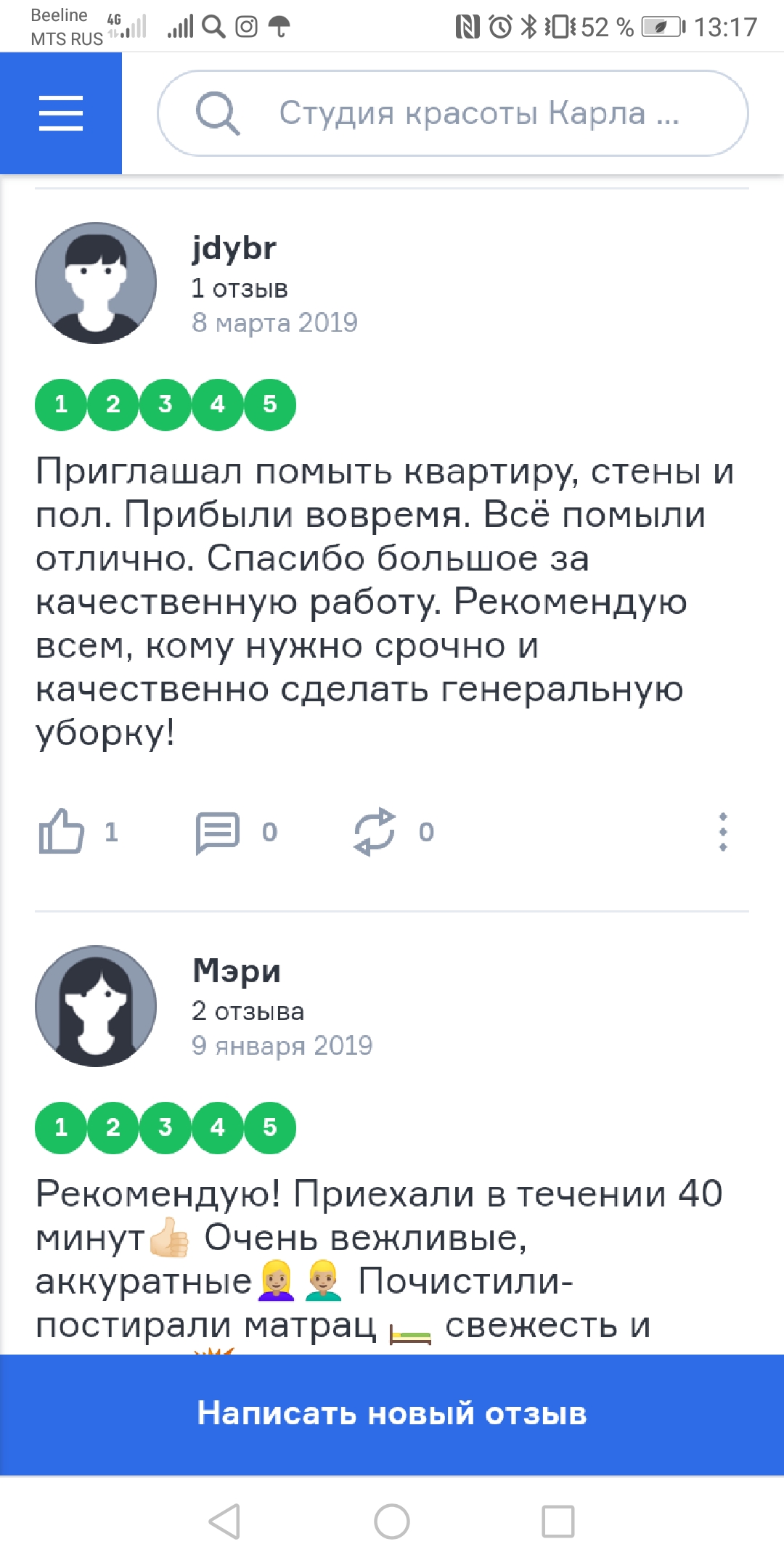Viewport: 784px width, 1568px height.
Task: Like jdybr's review with thumbs up
Action: (62, 832)
